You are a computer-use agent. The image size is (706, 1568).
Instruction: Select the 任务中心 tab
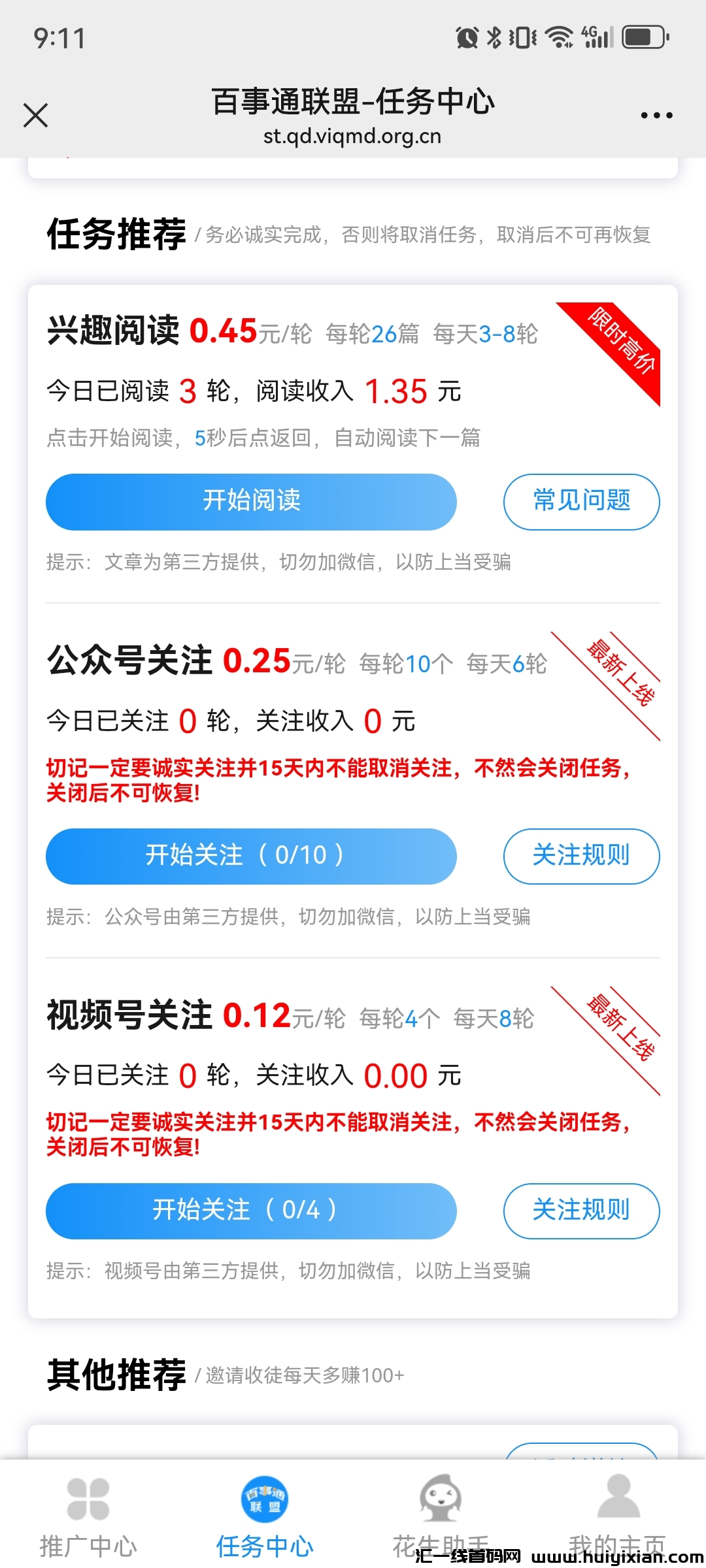(265, 1516)
